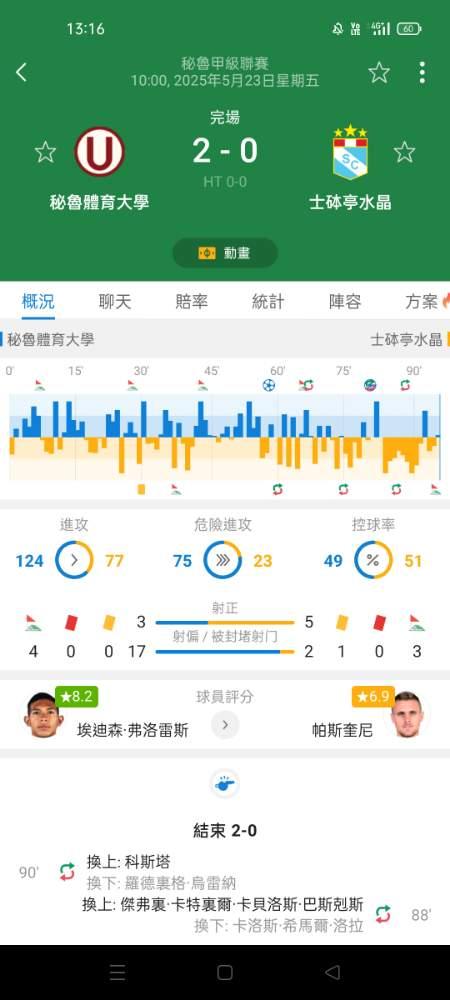Select the 概況 tab
The height and width of the screenshot is (1000, 450).
pyautogui.click(x=38, y=302)
